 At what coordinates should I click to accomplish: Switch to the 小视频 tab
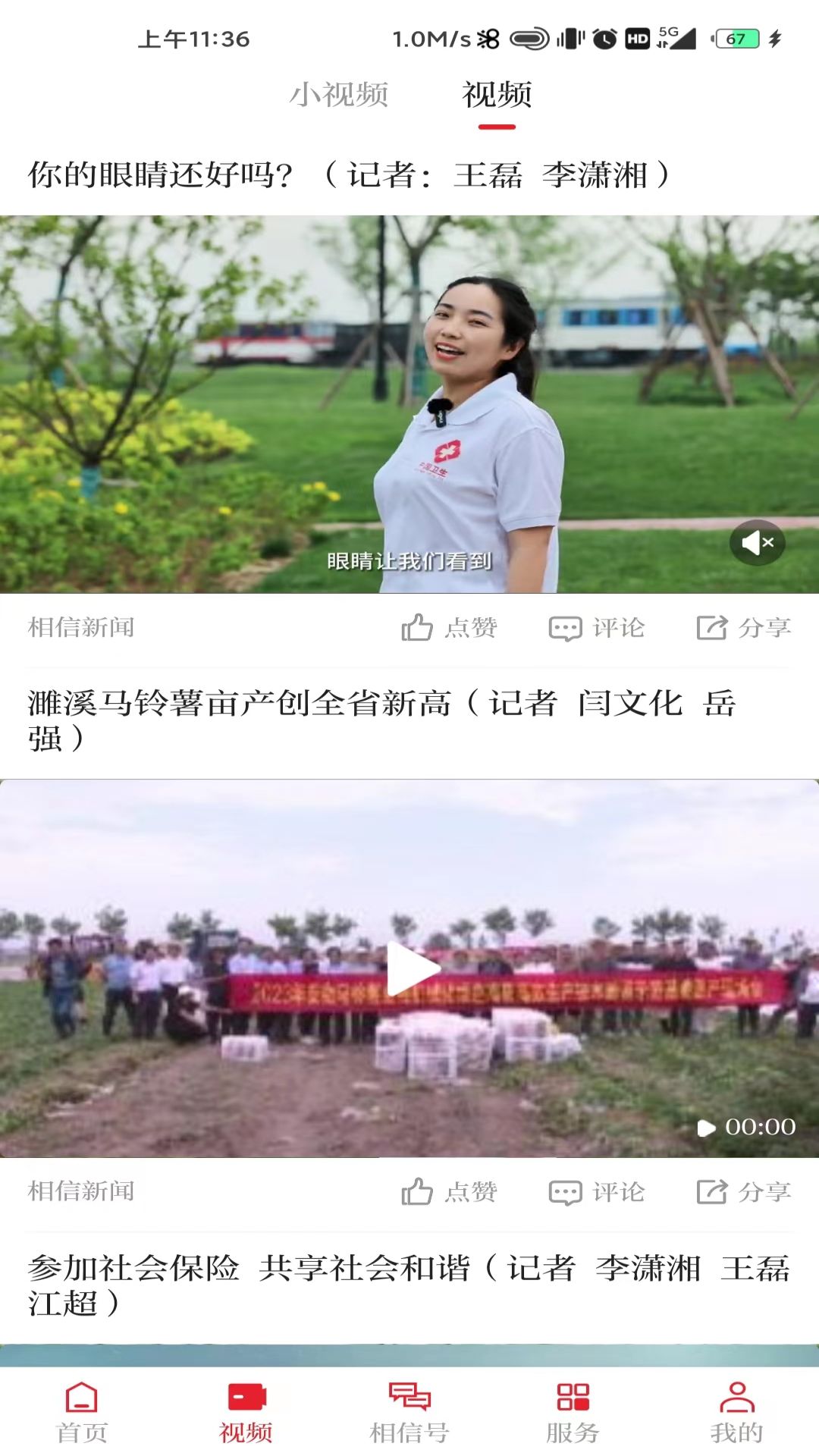coord(339,95)
